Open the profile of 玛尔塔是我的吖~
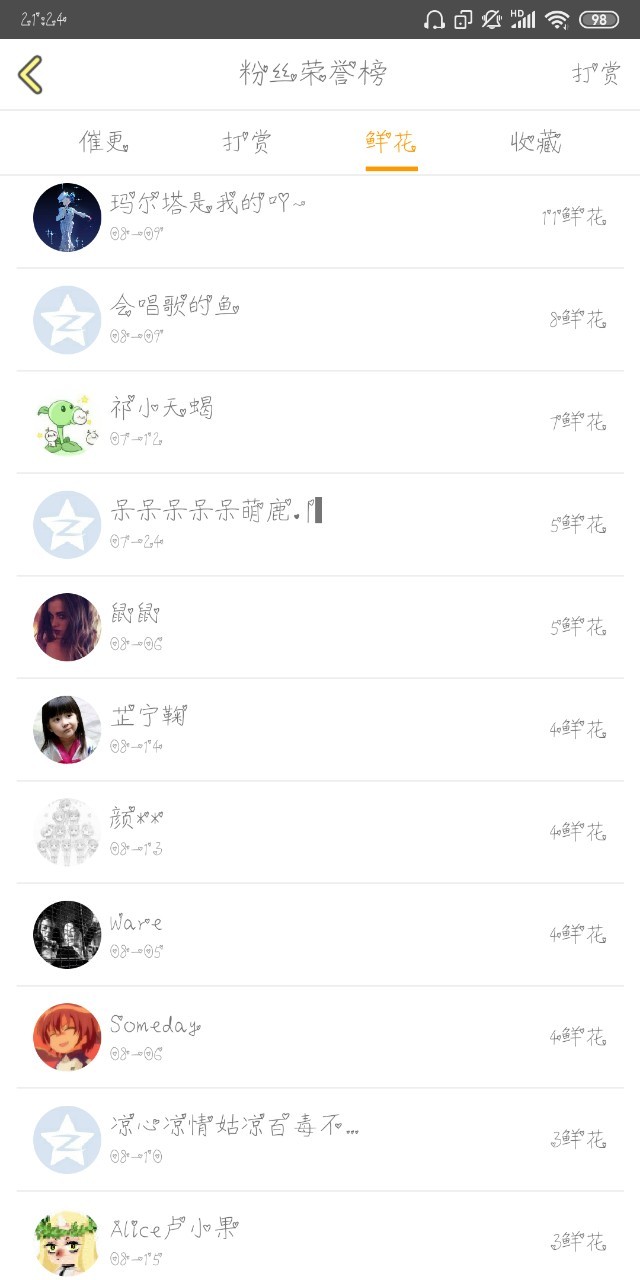This screenshot has height=1280, width=640. click(320, 217)
